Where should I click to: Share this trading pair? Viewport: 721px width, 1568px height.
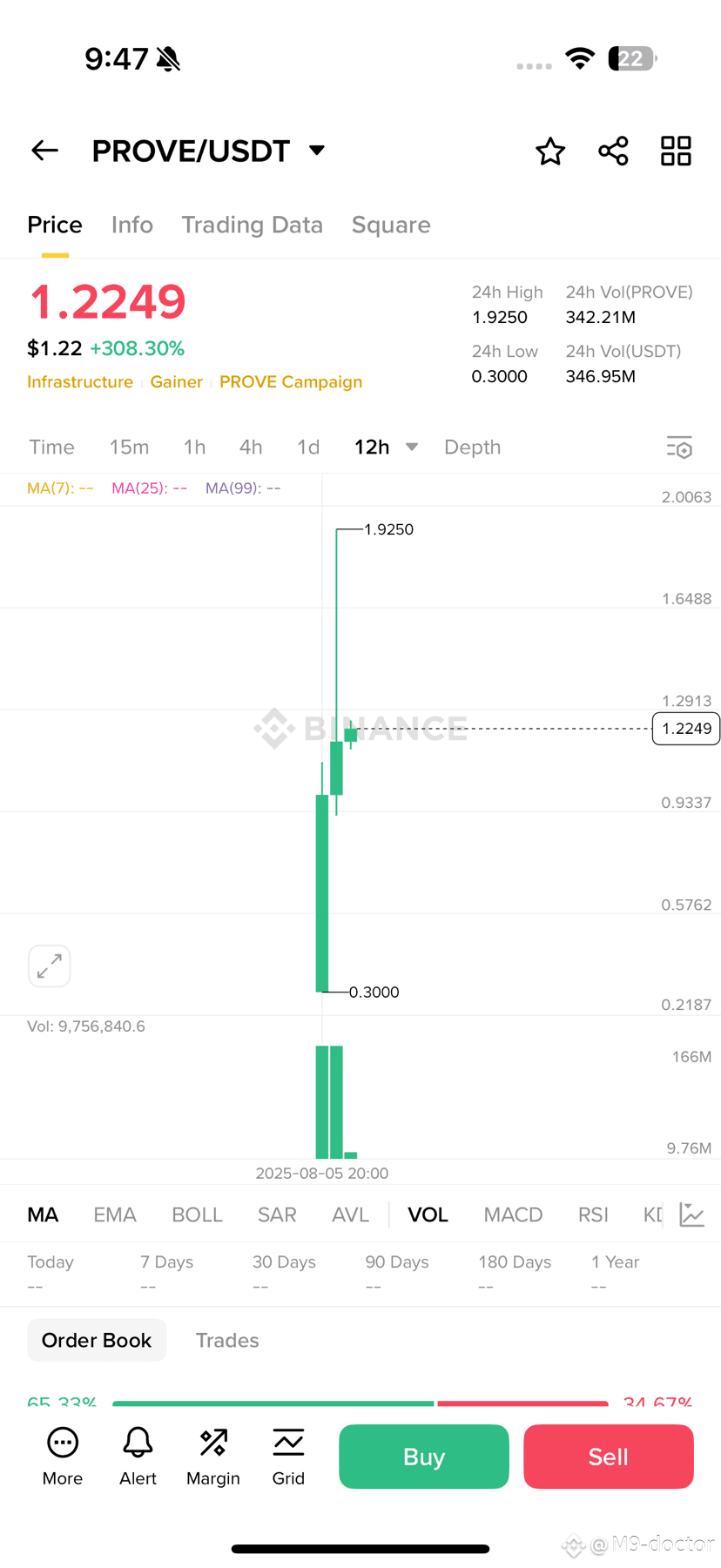[614, 151]
